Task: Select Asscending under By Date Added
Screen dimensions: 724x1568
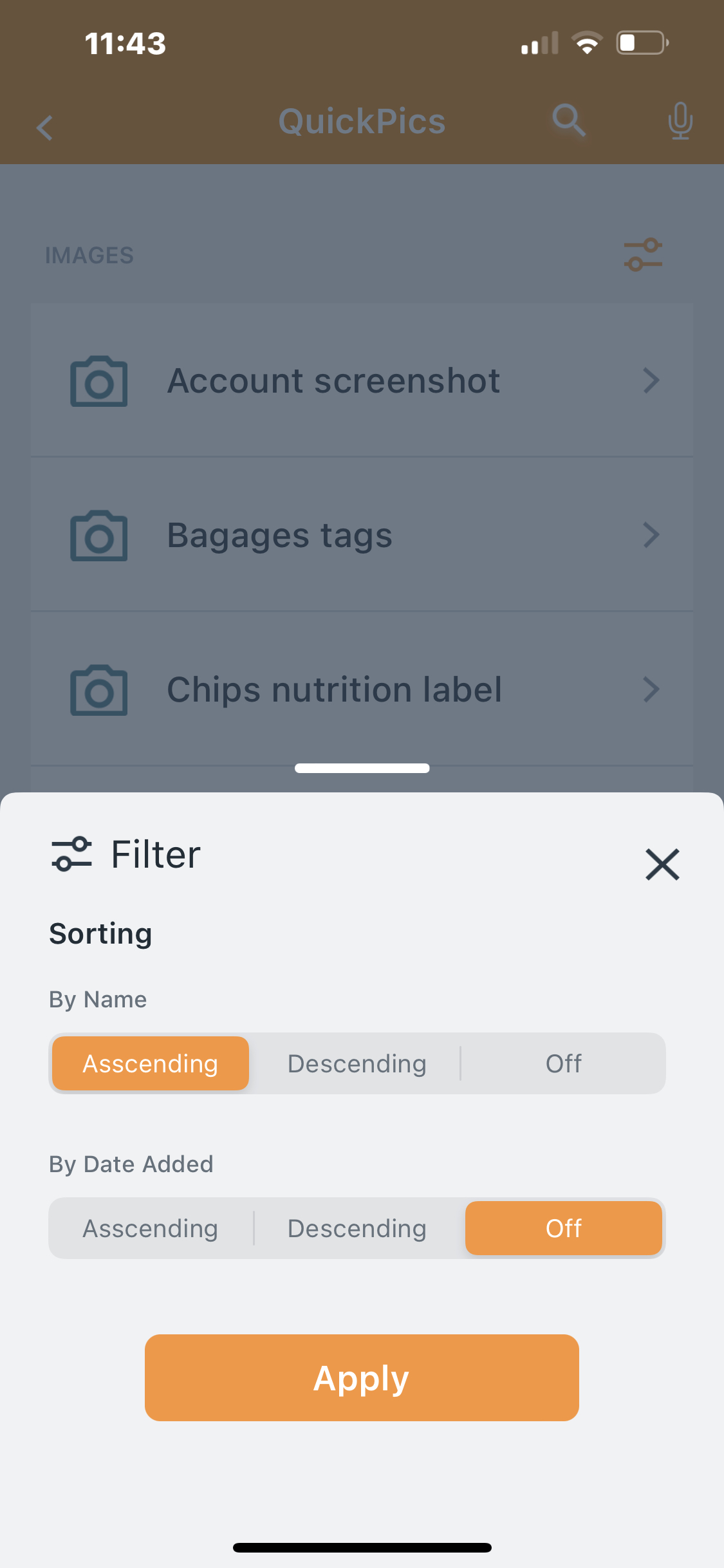Action: tap(150, 1228)
